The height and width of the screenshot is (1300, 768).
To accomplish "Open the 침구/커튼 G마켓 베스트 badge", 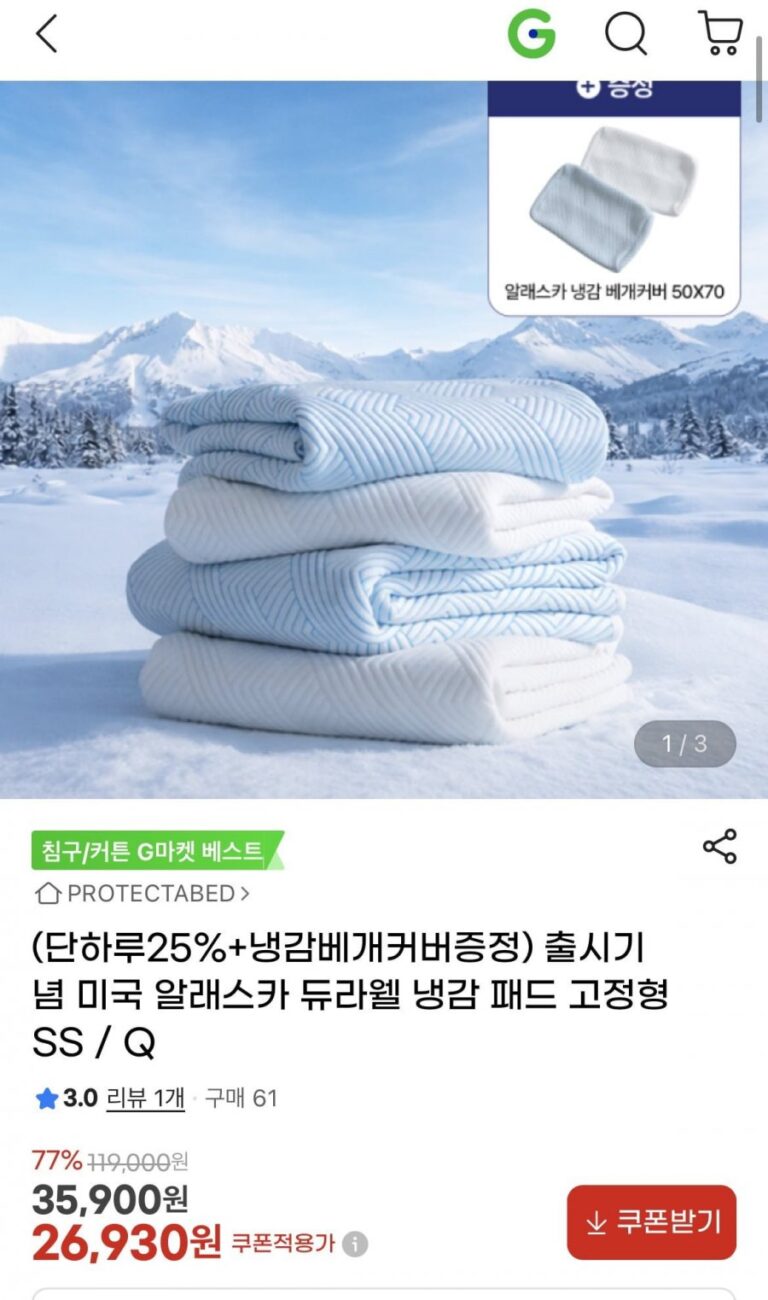I will tap(156, 851).
